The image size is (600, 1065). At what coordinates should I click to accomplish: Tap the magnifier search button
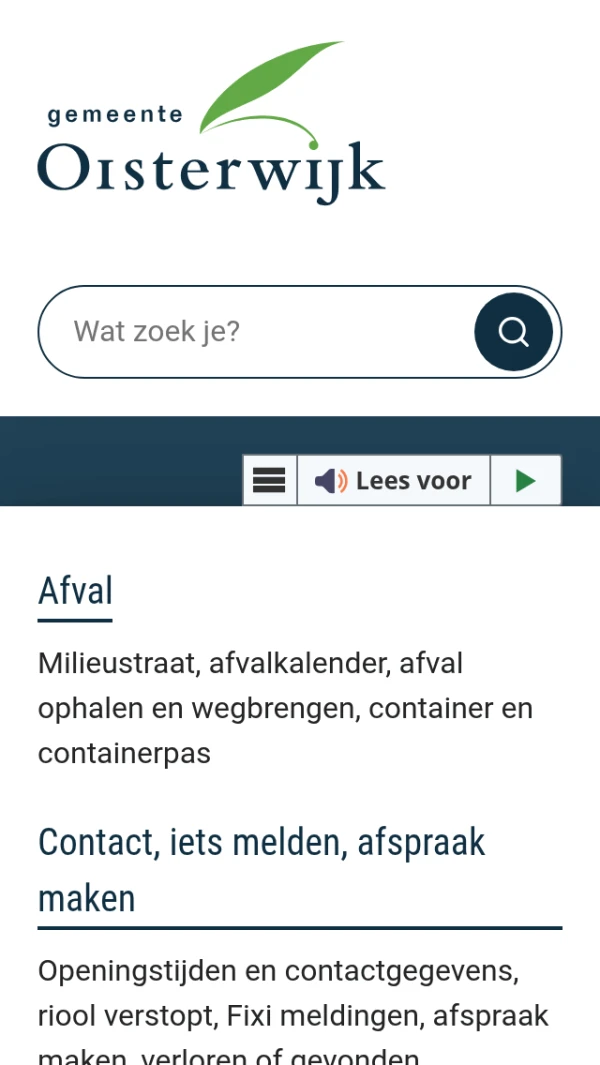[513, 332]
